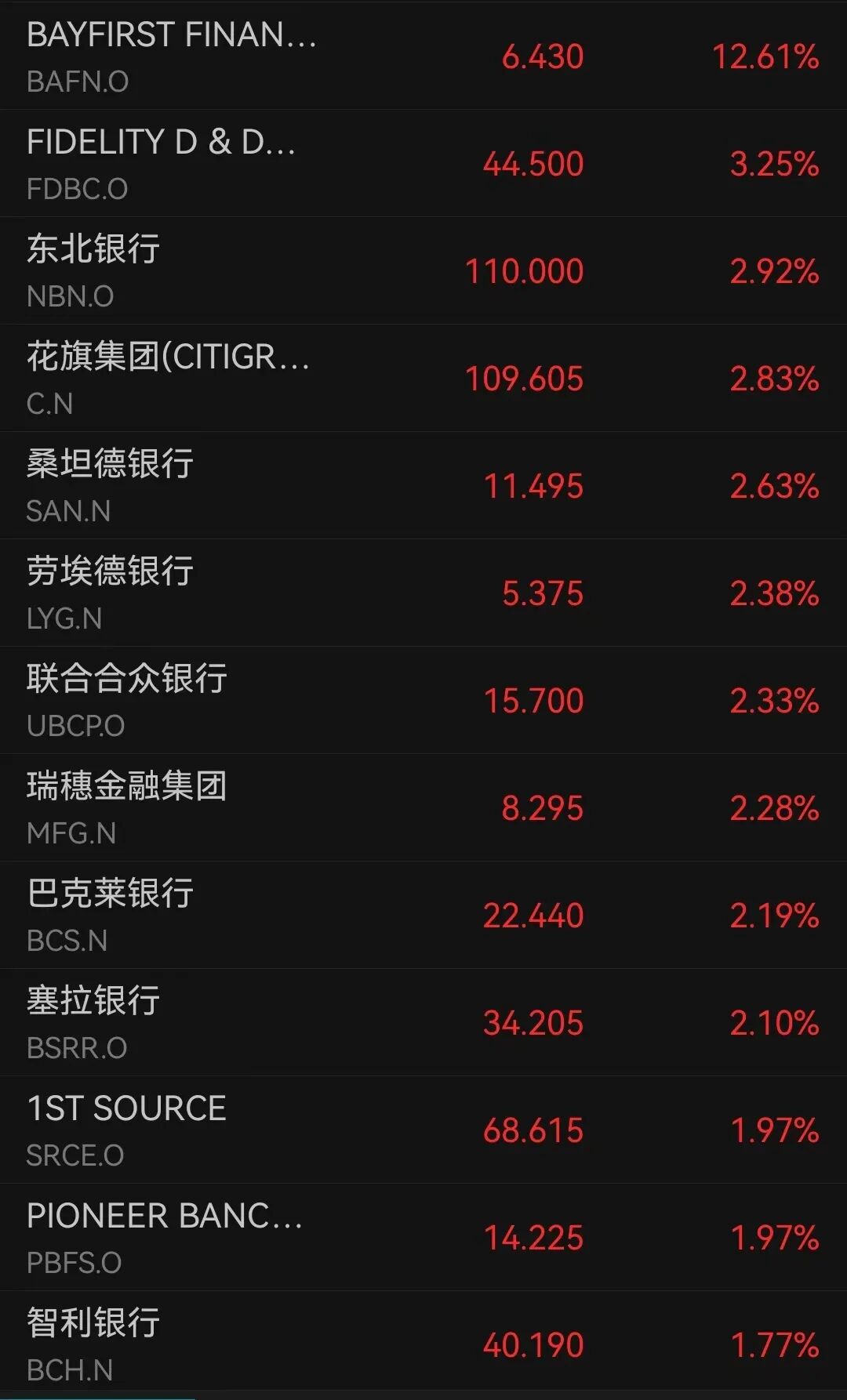Select 瑞穗金融集团 MFG.N stock
Image resolution: width=847 pixels, height=1400 pixels.
423,807
